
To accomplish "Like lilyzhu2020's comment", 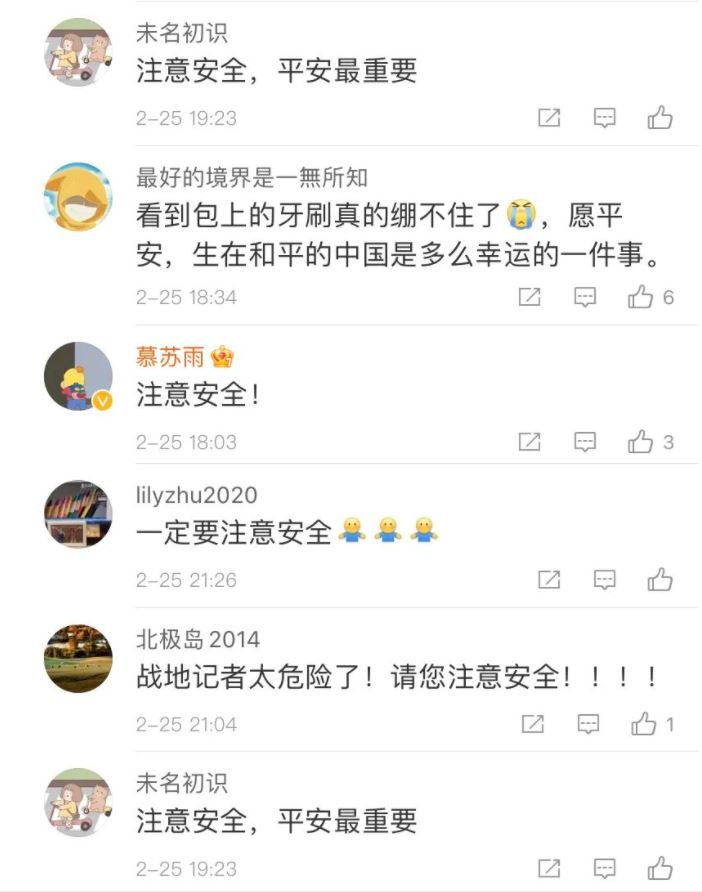I will tap(660, 579).
